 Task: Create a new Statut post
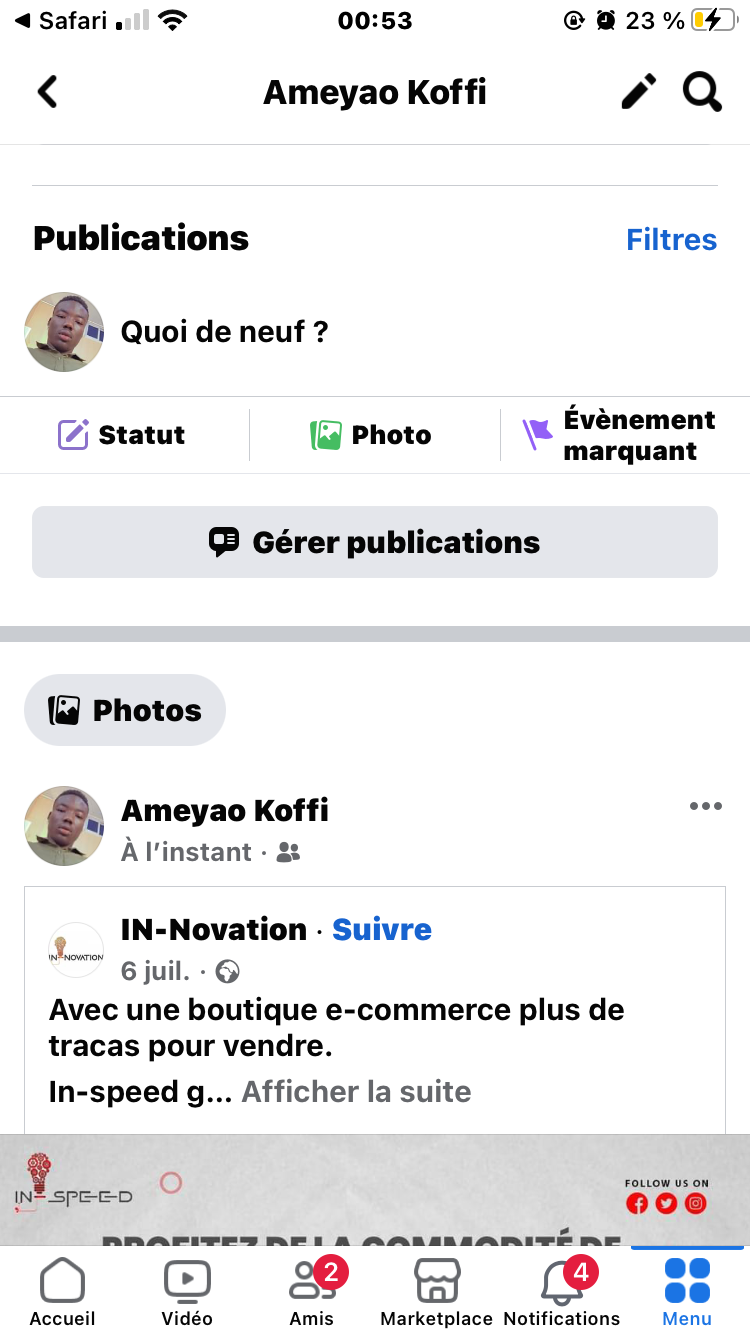(122, 435)
